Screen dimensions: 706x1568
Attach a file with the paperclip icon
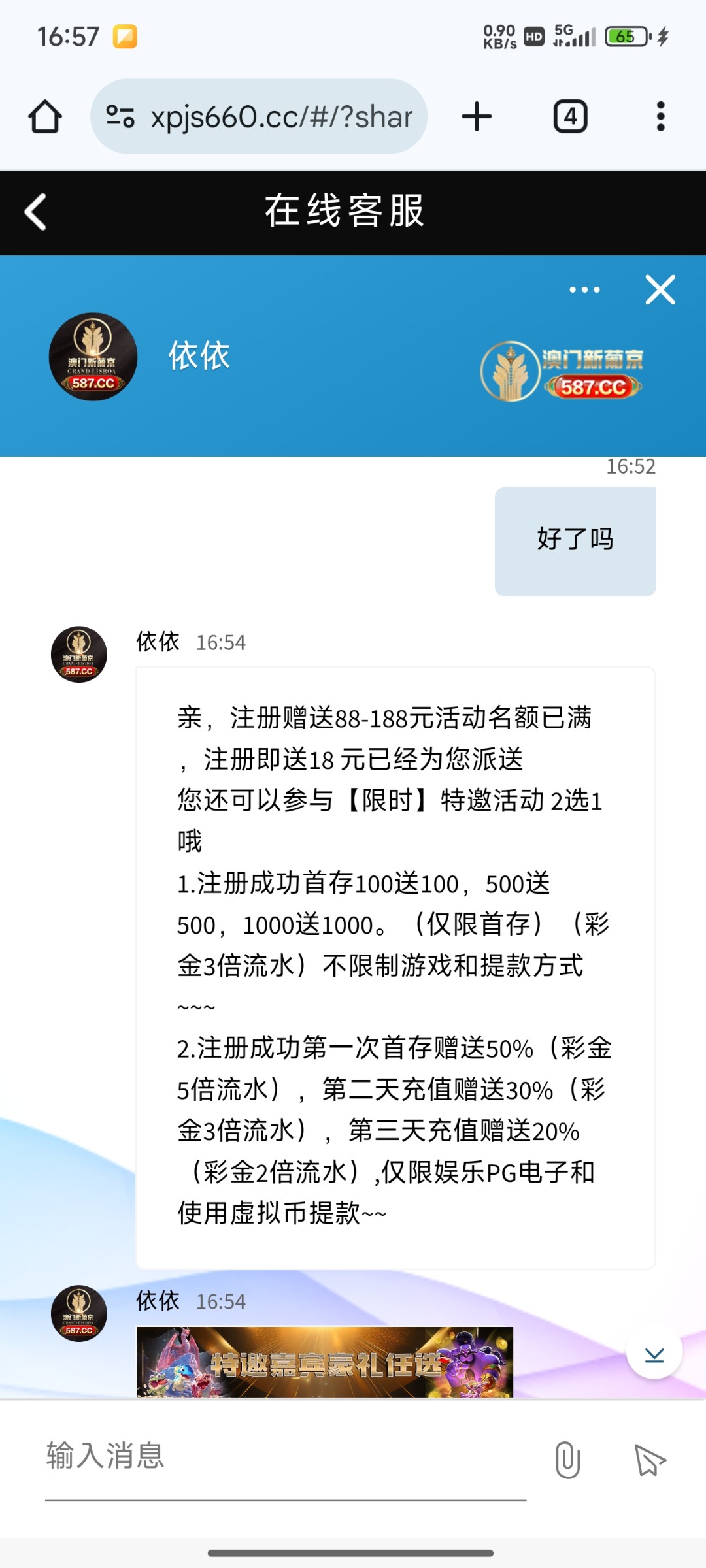point(567,1460)
